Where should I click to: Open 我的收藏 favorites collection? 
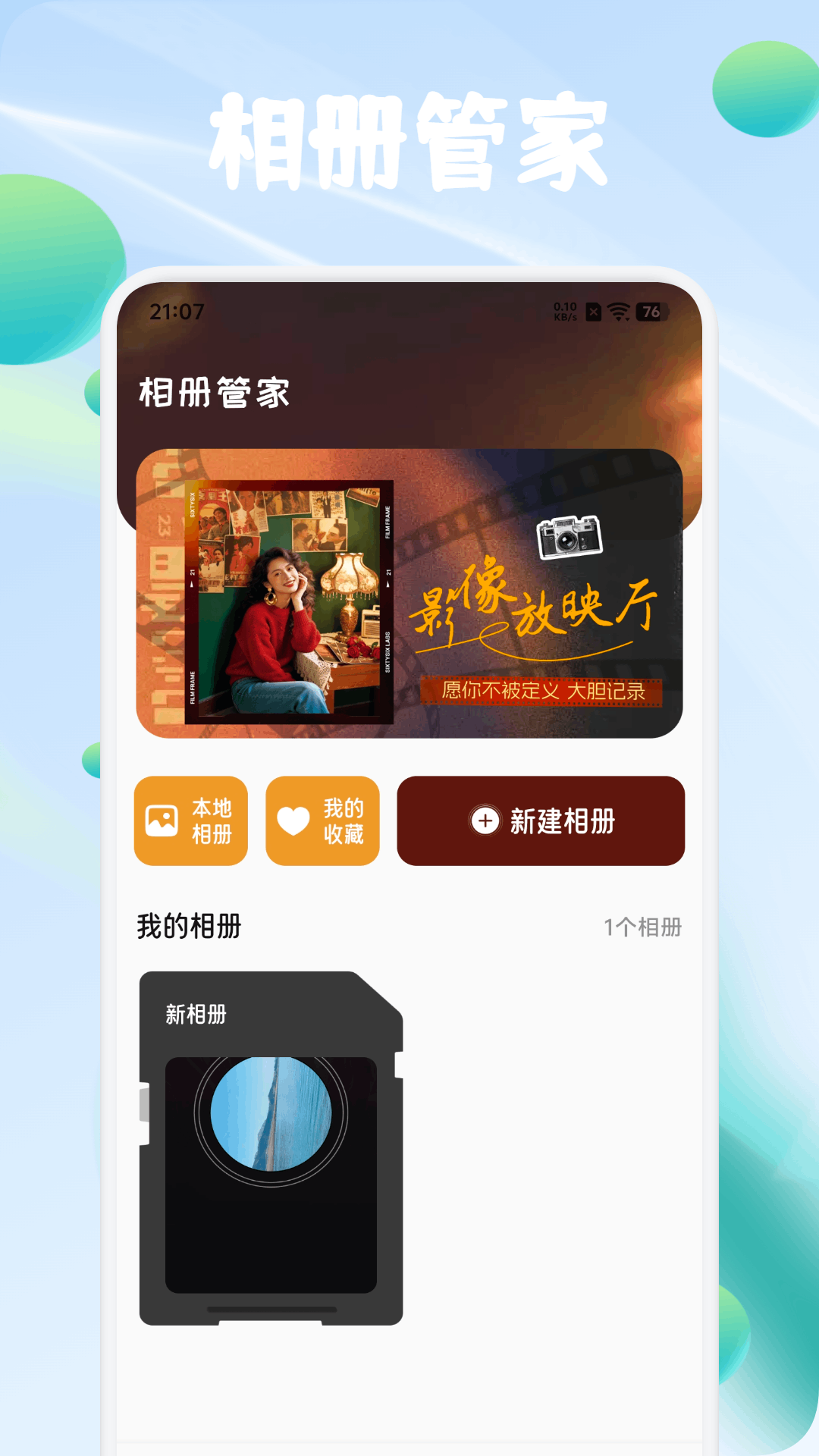click(322, 821)
